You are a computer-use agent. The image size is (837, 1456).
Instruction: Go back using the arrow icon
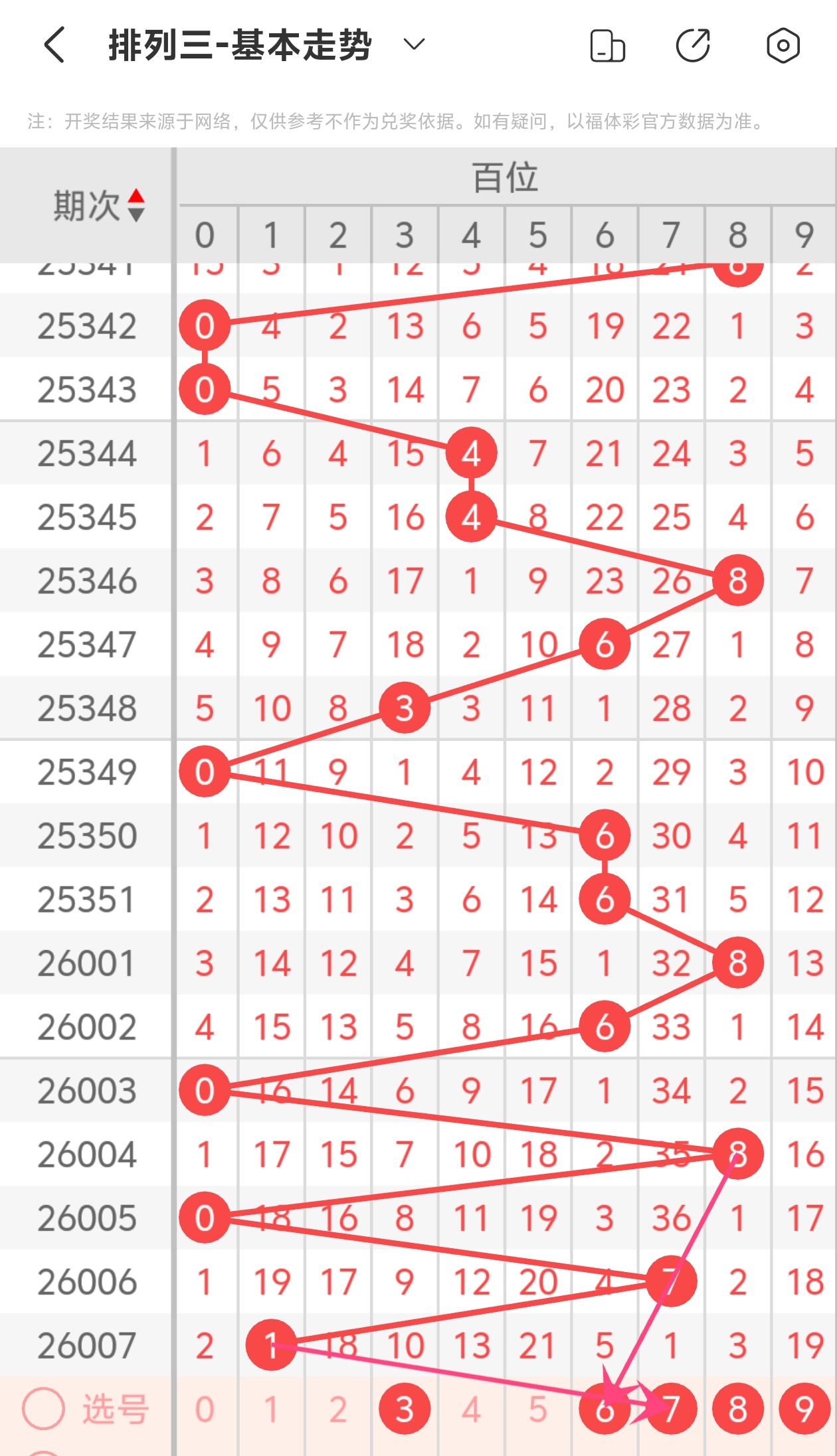click(x=54, y=45)
